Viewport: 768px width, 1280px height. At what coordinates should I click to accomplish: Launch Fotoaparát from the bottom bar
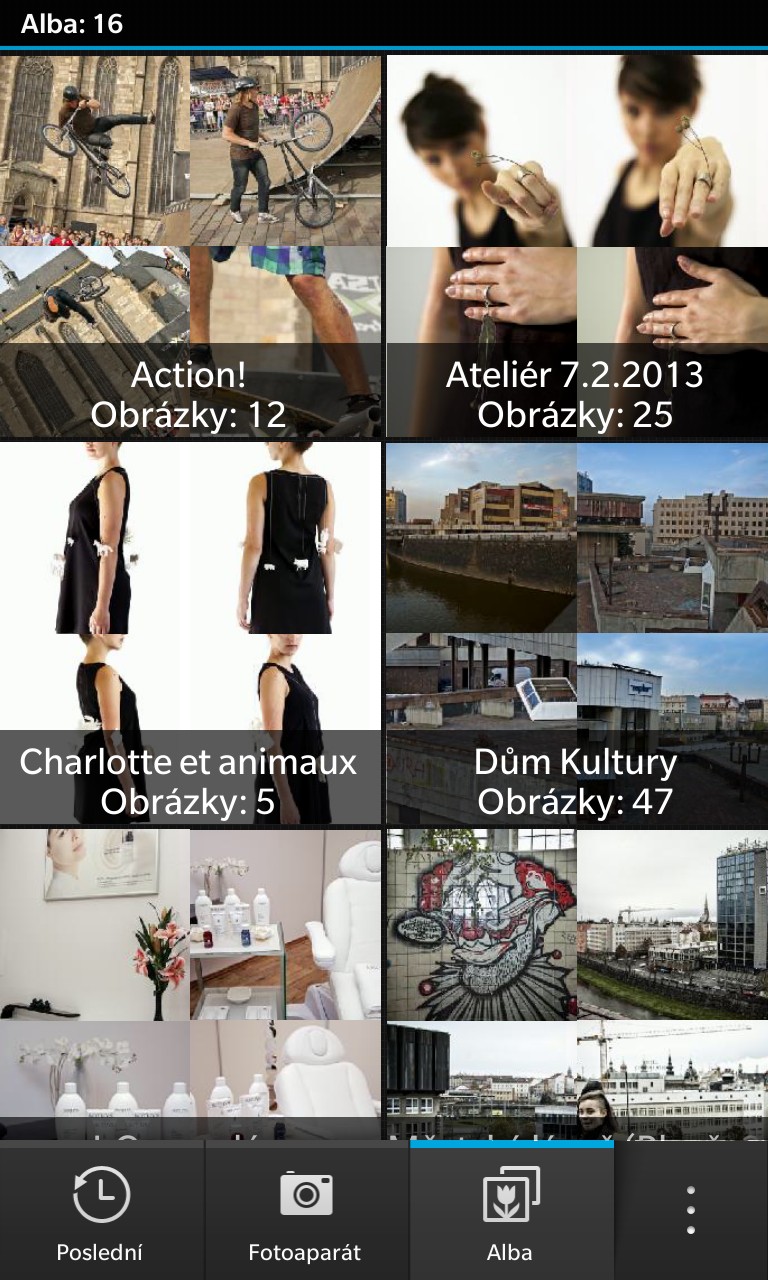[x=306, y=1211]
